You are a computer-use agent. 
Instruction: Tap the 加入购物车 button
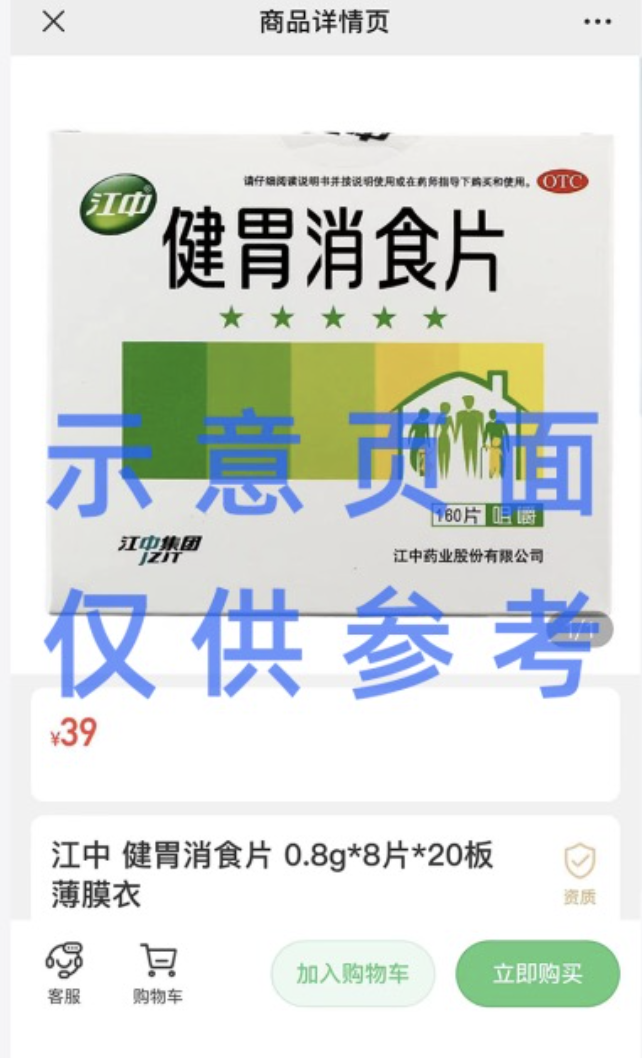coord(352,973)
